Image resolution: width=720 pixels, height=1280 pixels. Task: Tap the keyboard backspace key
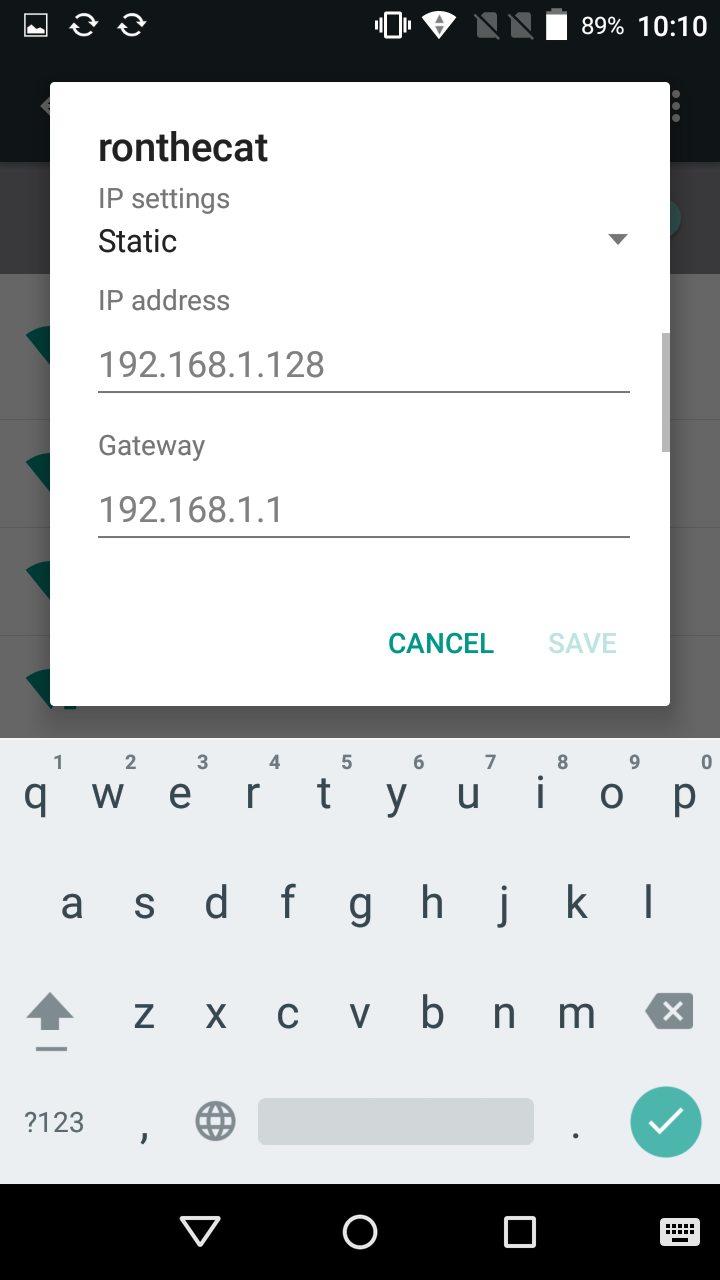(x=669, y=1012)
